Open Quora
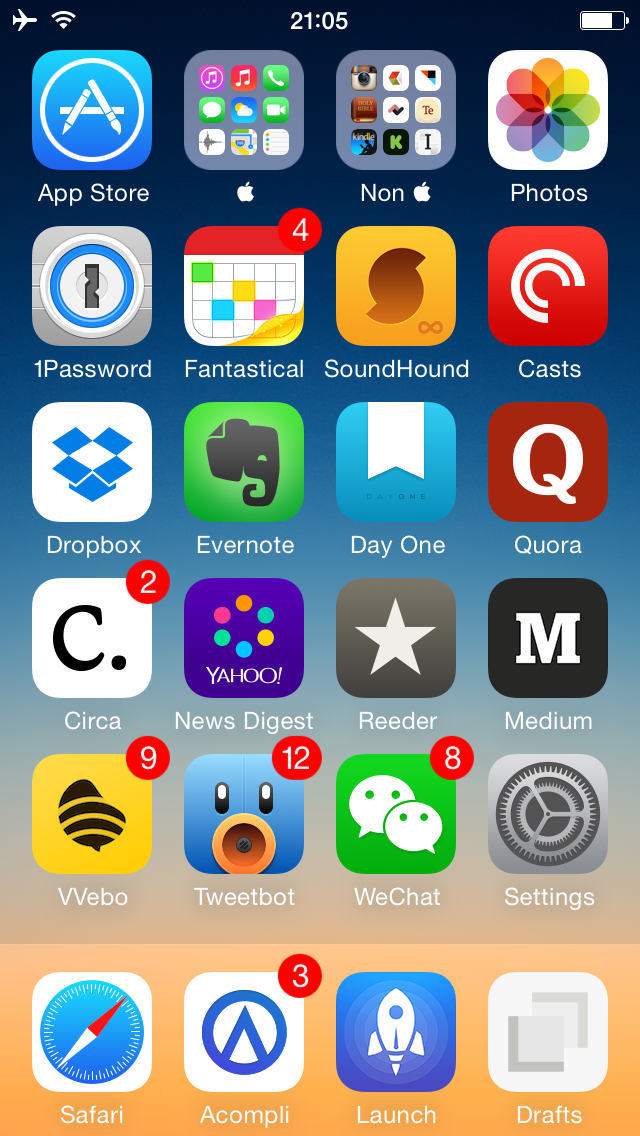Image resolution: width=640 pixels, height=1136 pixels. (548, 462)
